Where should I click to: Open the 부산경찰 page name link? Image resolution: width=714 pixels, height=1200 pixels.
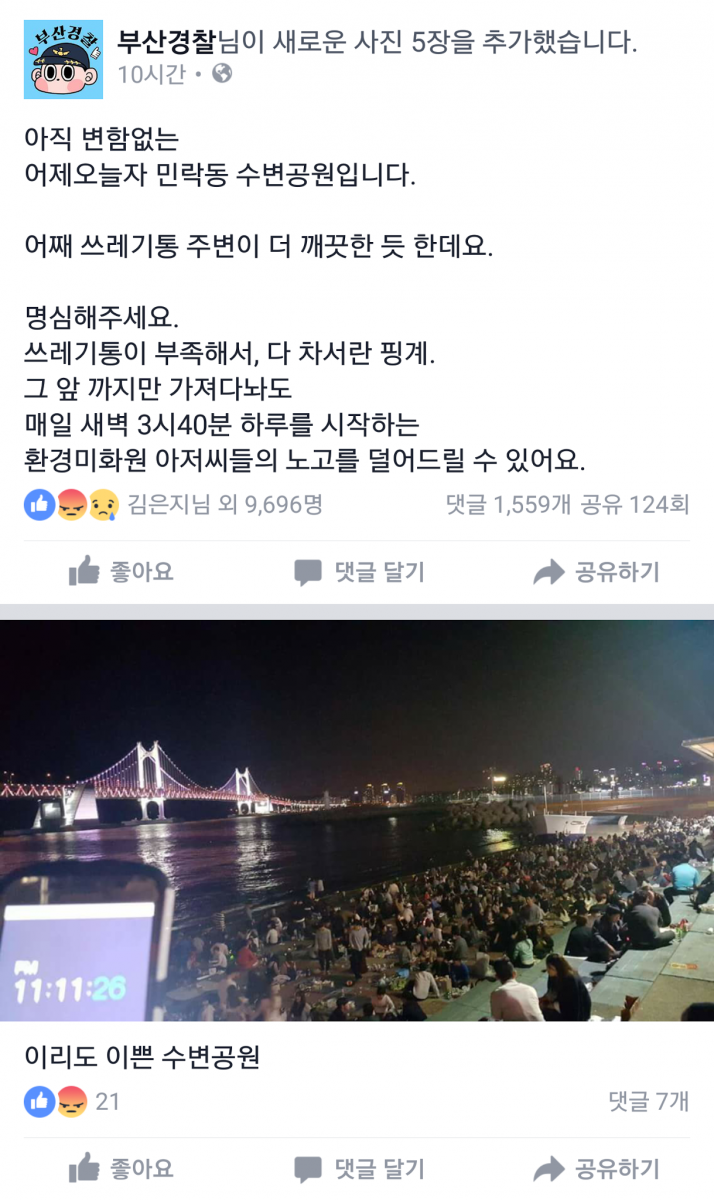click(x=166, y=42)
